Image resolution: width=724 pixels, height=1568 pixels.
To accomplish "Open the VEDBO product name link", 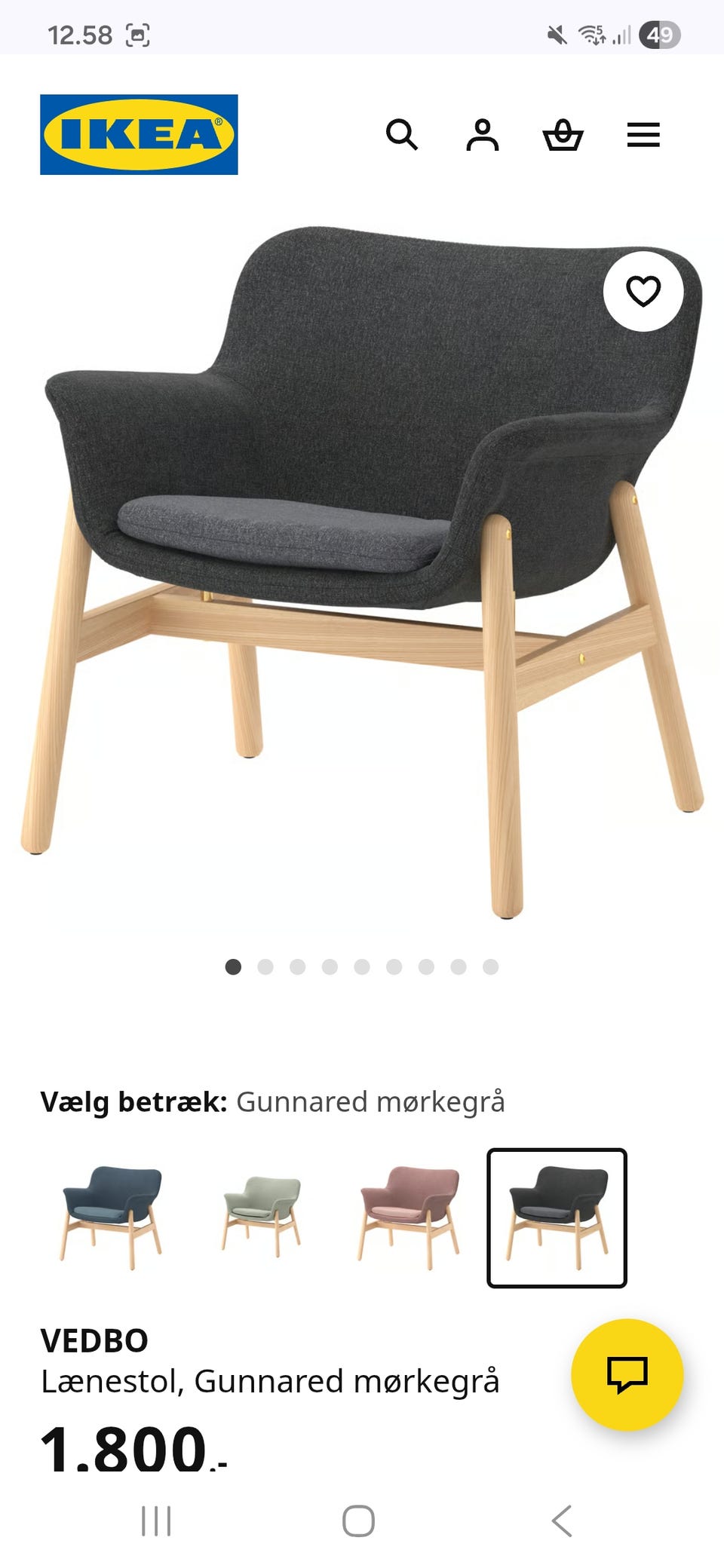I will click(x=96, y=1339).
